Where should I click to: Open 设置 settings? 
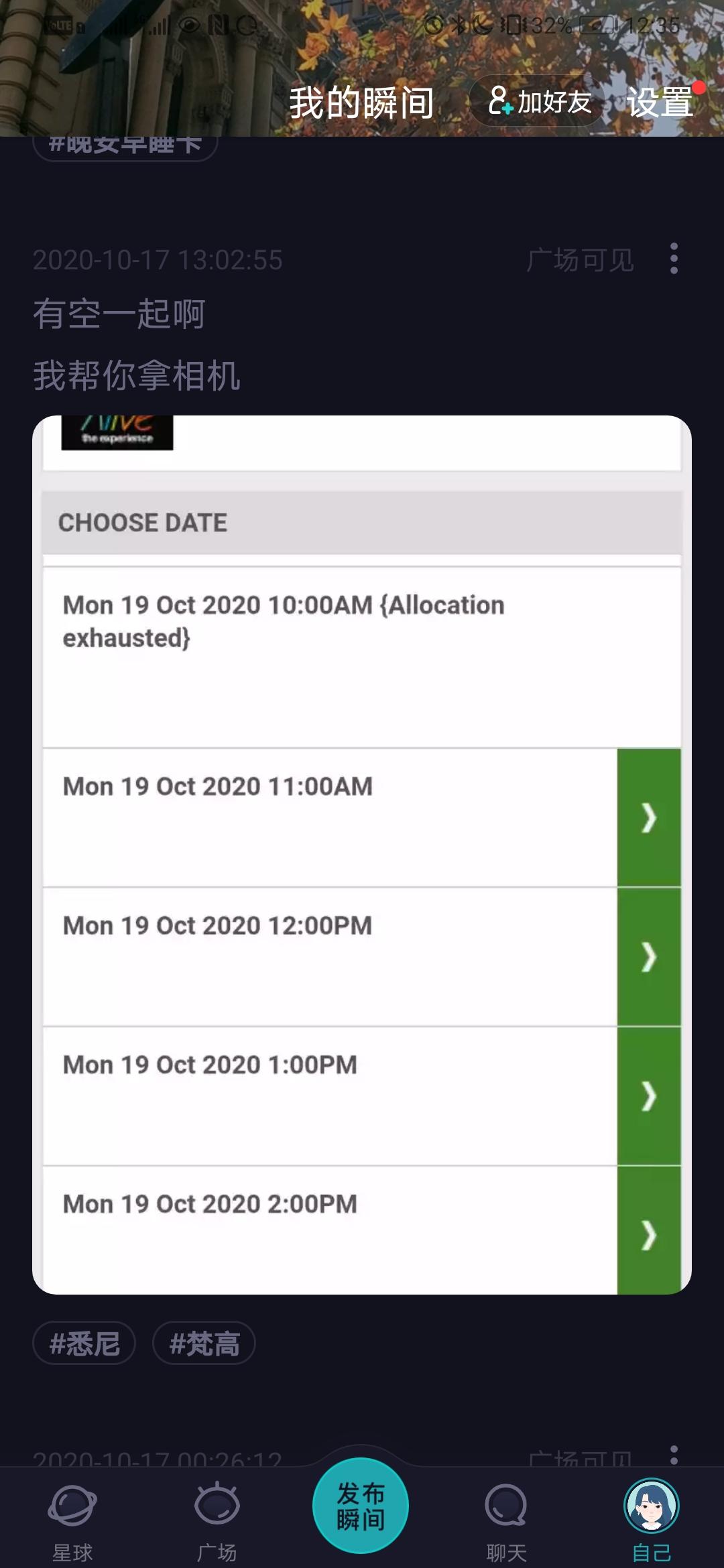(x=660, y=103)
